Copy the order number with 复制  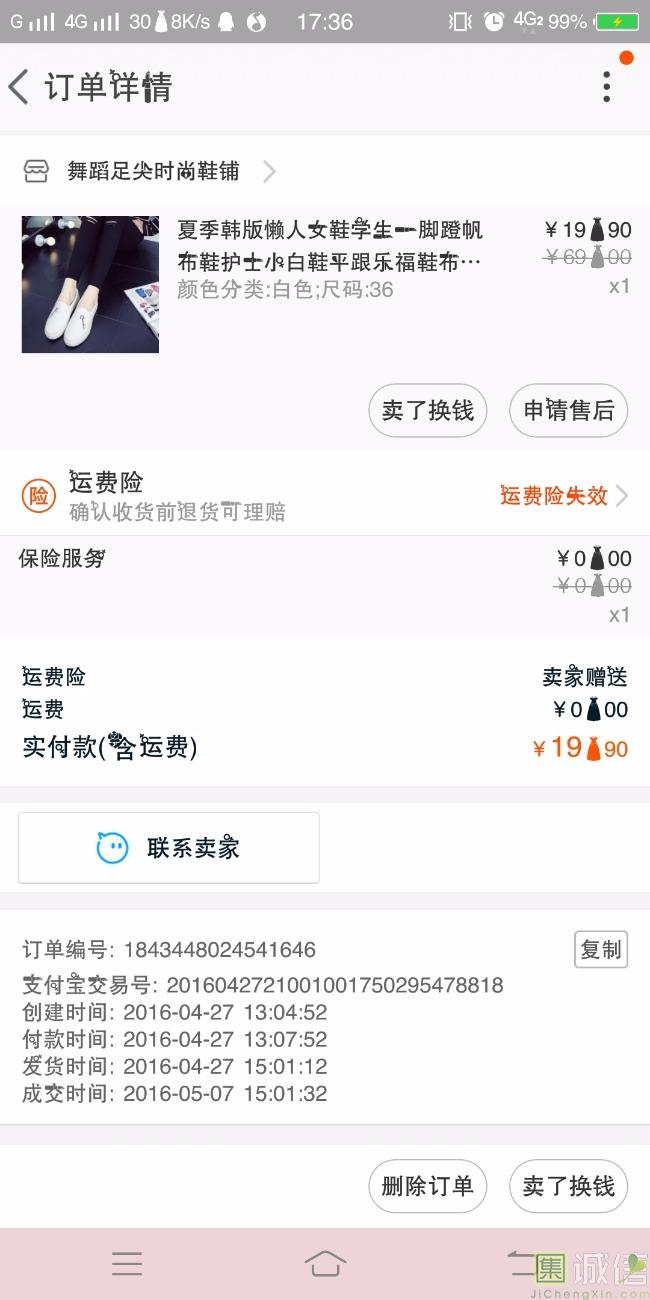[x=600, y=949]
